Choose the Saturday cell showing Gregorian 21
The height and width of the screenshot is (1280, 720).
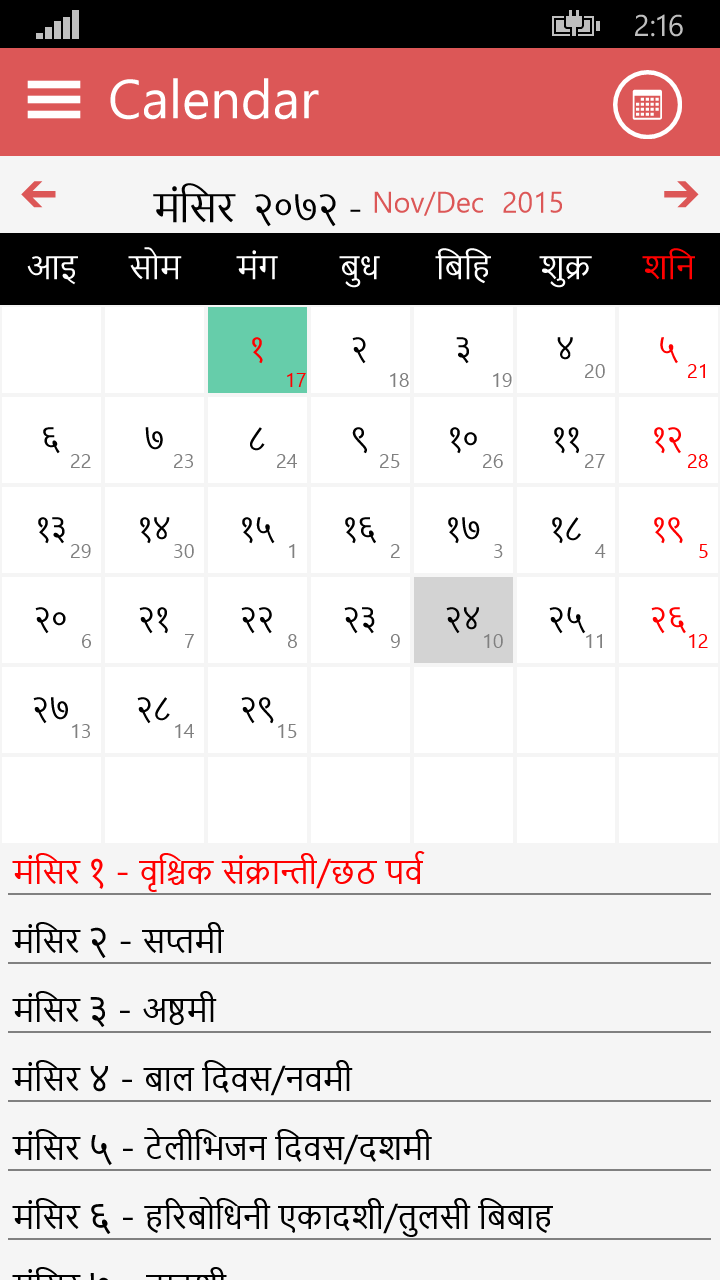pyautogui.click(x=668, y=350)
